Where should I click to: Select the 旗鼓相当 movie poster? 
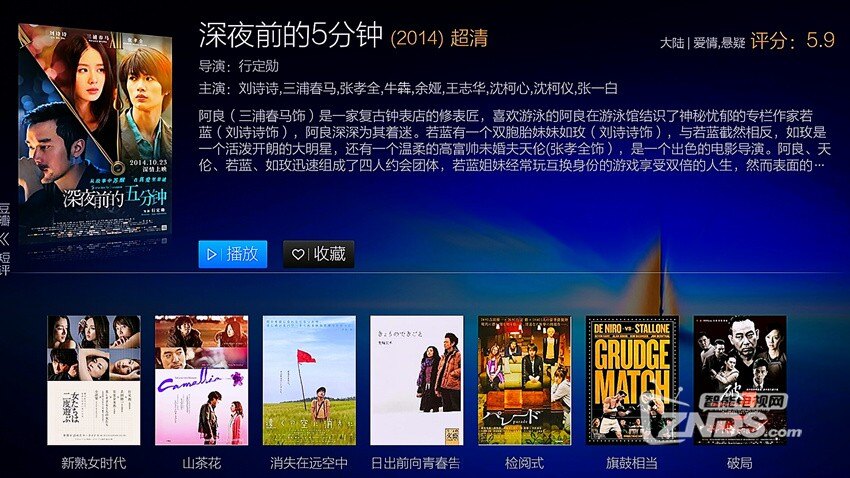coord(632,380)
